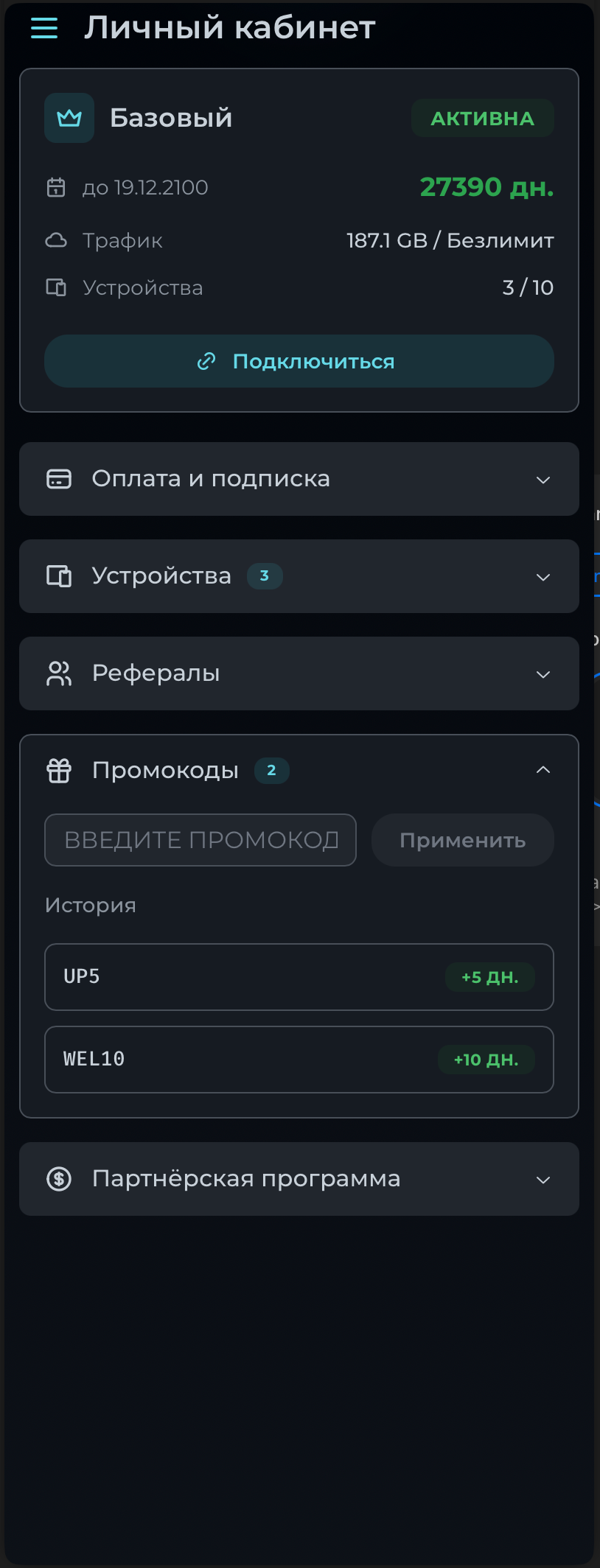This screenshot has height=1568, width=600.
Task: Click the dollar icon near Партнёрская программа
Action: click(59, 1179)
